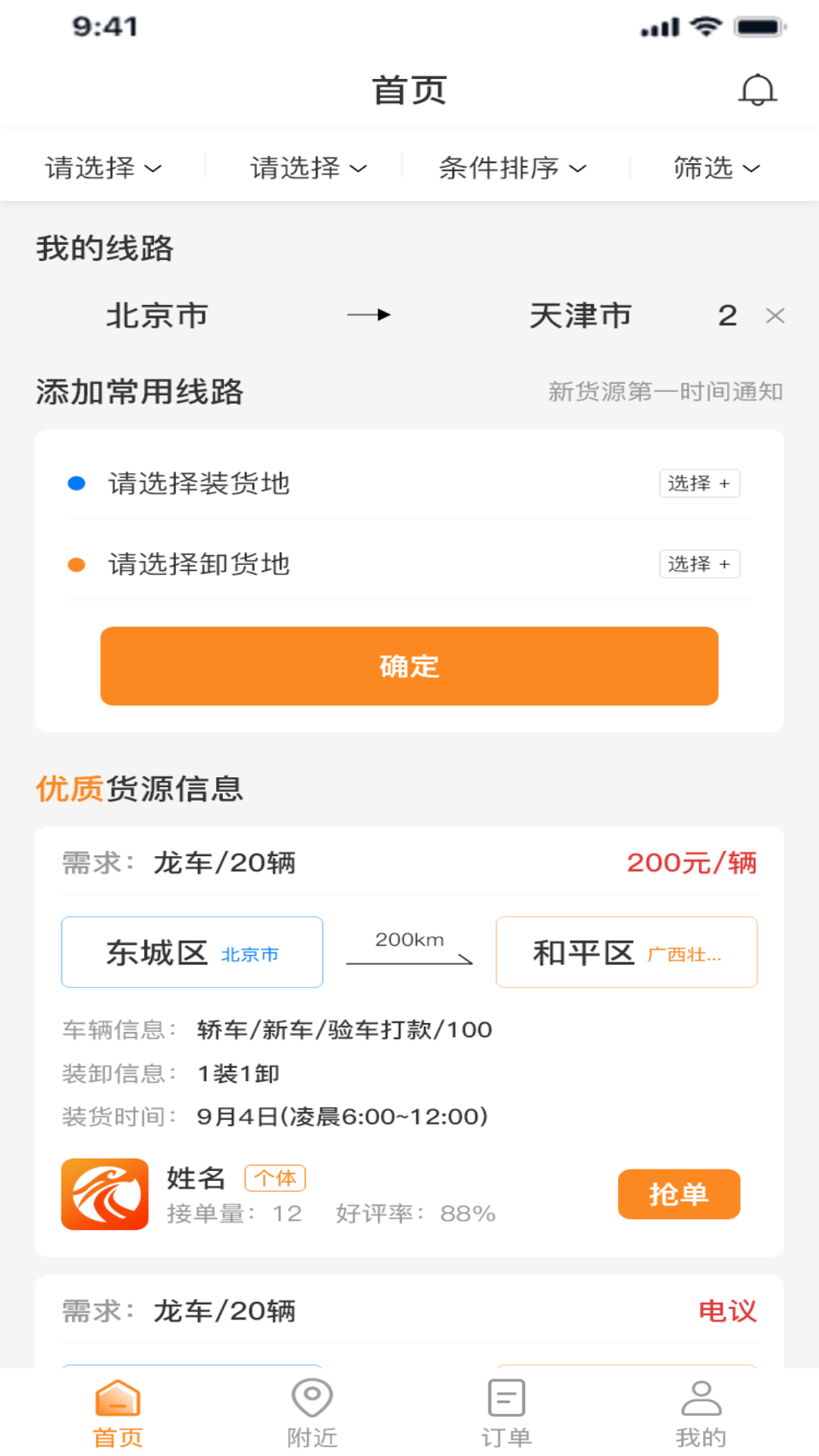Screen dimensions: 819x1456
Task: Confirm the route with 确定
Action: coord(409,666)
